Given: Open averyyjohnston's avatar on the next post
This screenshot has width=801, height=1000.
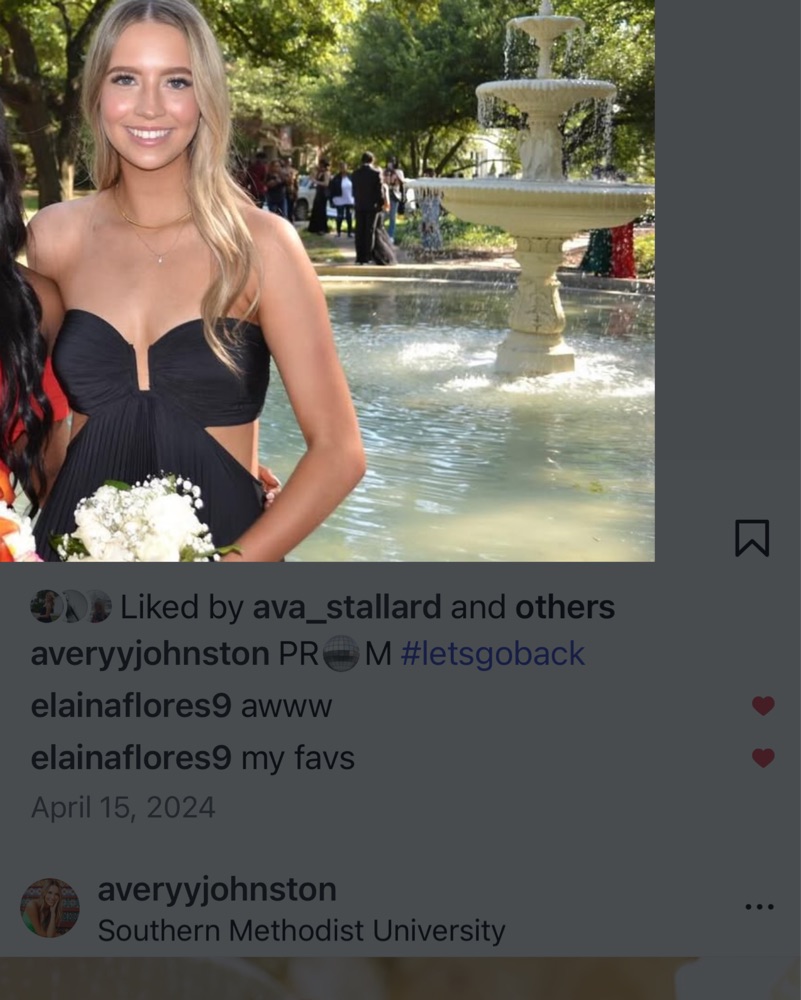Looking at the screenshot, I should (x=50, y=908).
